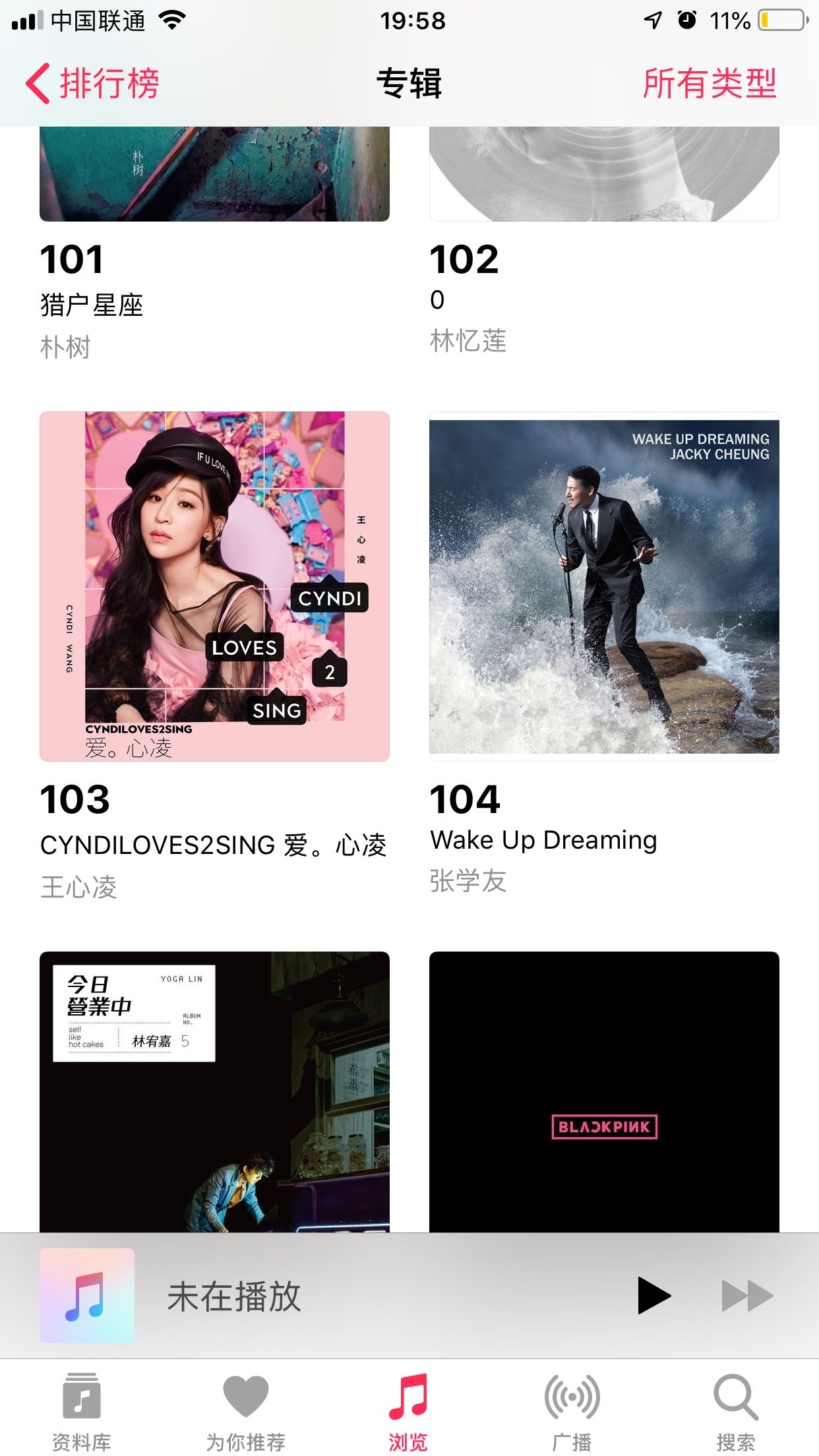Open album CYNDILOVES2SING 爱。心凌
This screenshot has height=1456, width=819.
point(214,586)
